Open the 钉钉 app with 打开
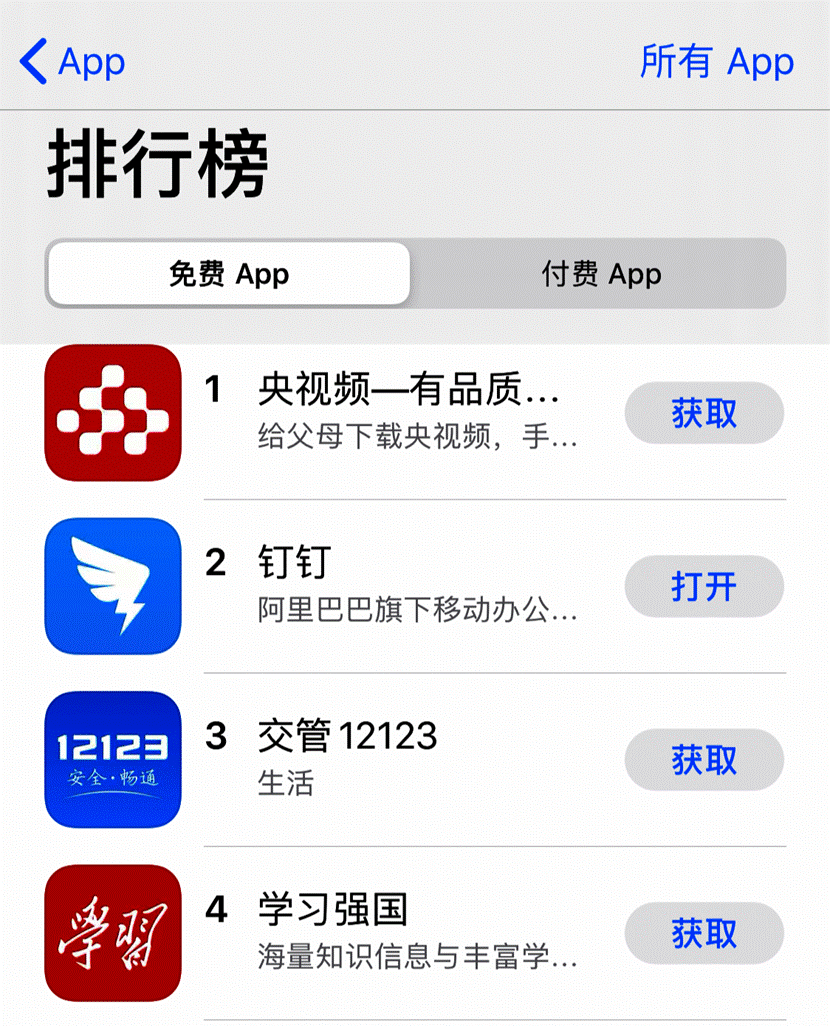The height and width of the screenshot is (1026, 830). tap(704, 587)
